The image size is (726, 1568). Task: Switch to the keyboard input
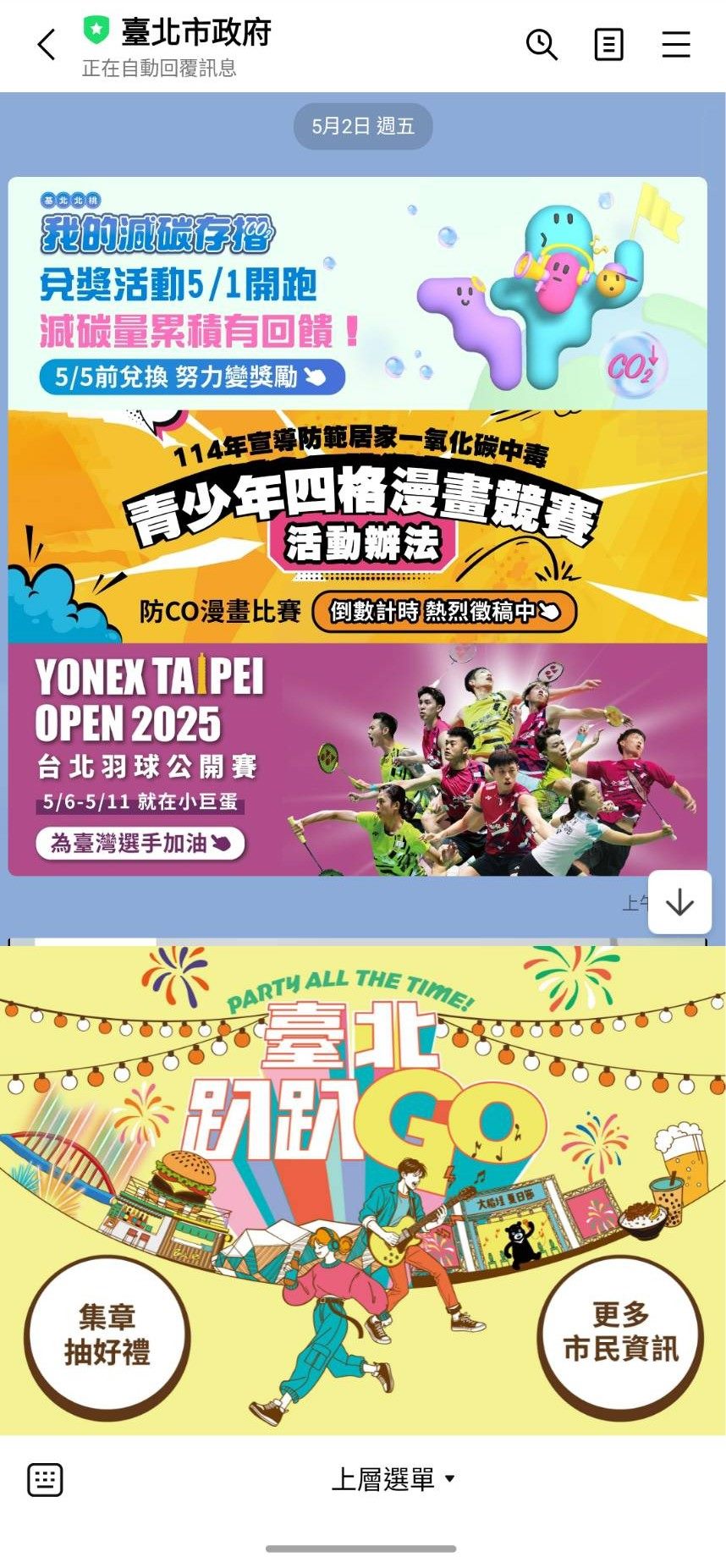[x=45, y=1479]
